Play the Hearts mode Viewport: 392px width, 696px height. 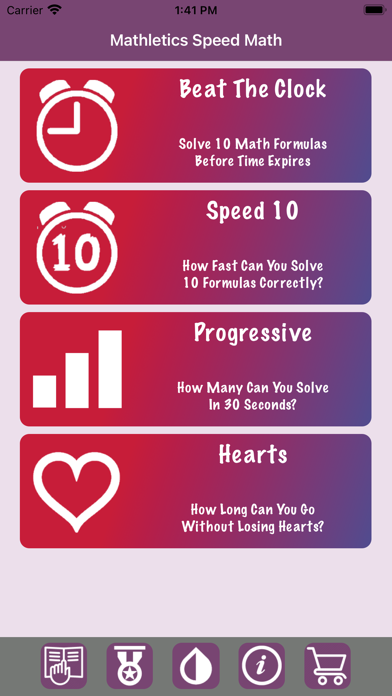point(196,491)
